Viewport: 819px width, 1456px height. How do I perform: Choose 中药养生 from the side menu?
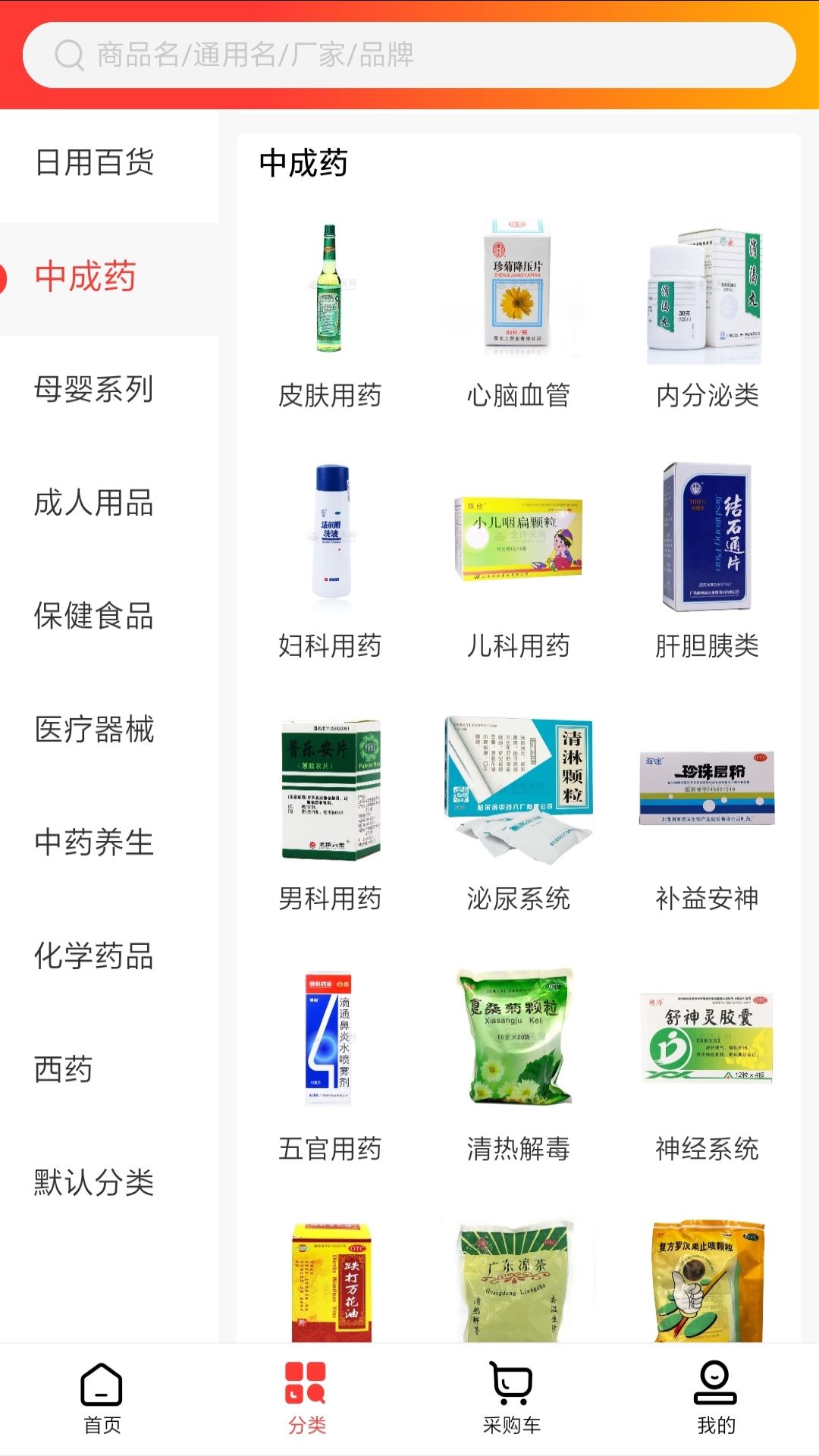[94, 843]
